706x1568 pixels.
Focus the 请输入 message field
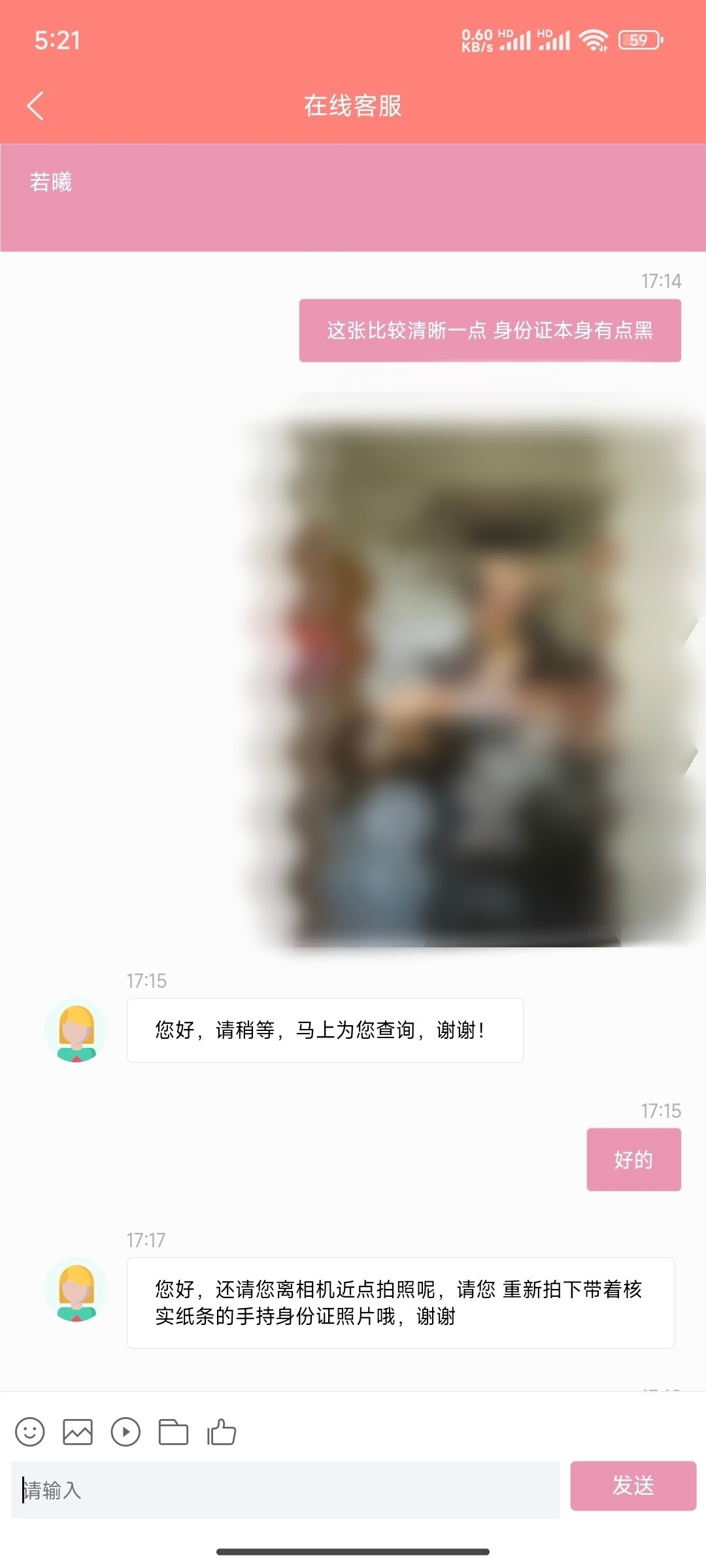[286, 1490]
